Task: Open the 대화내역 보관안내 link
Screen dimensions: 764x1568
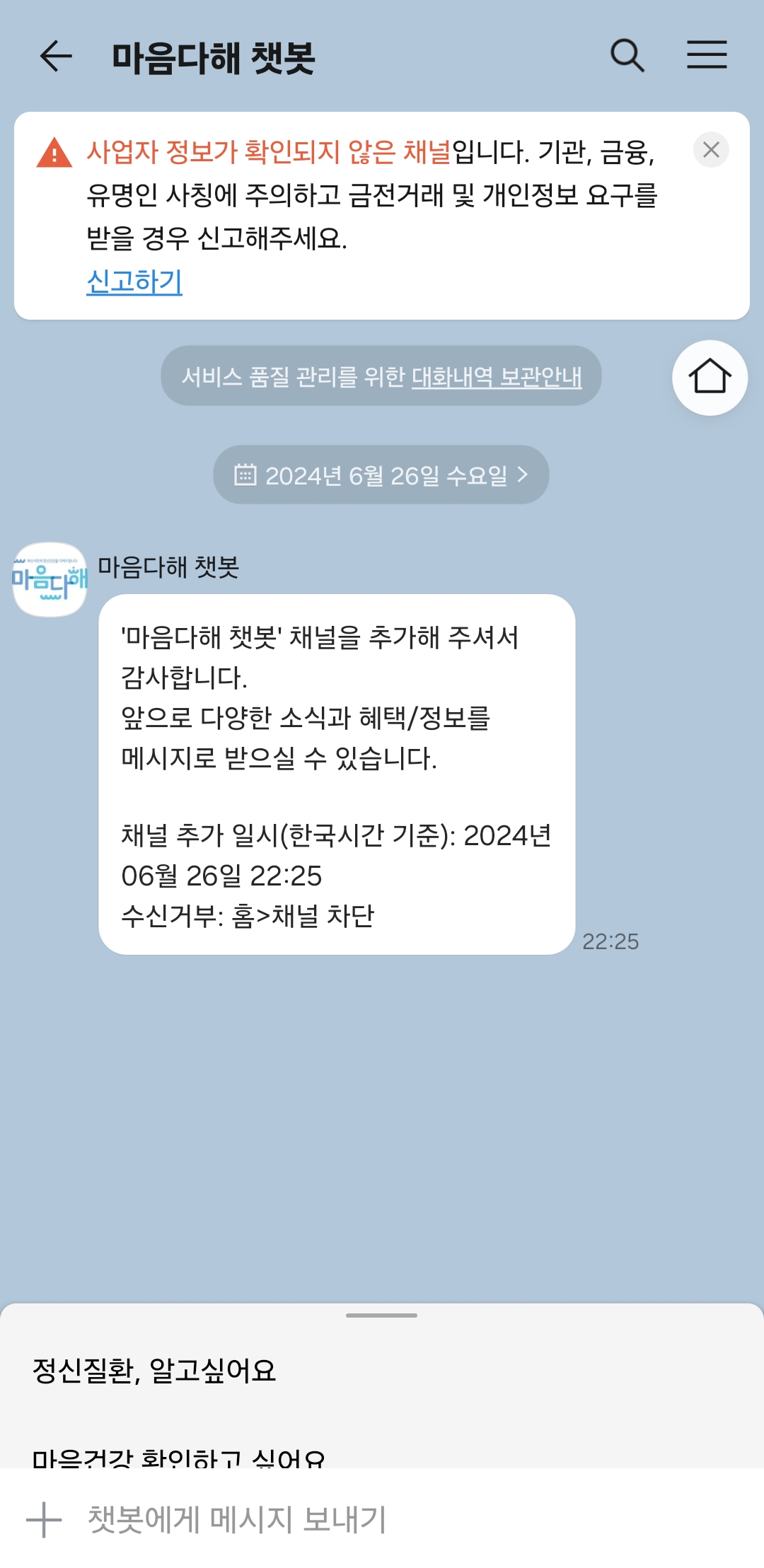Action: tap(497, 377)
